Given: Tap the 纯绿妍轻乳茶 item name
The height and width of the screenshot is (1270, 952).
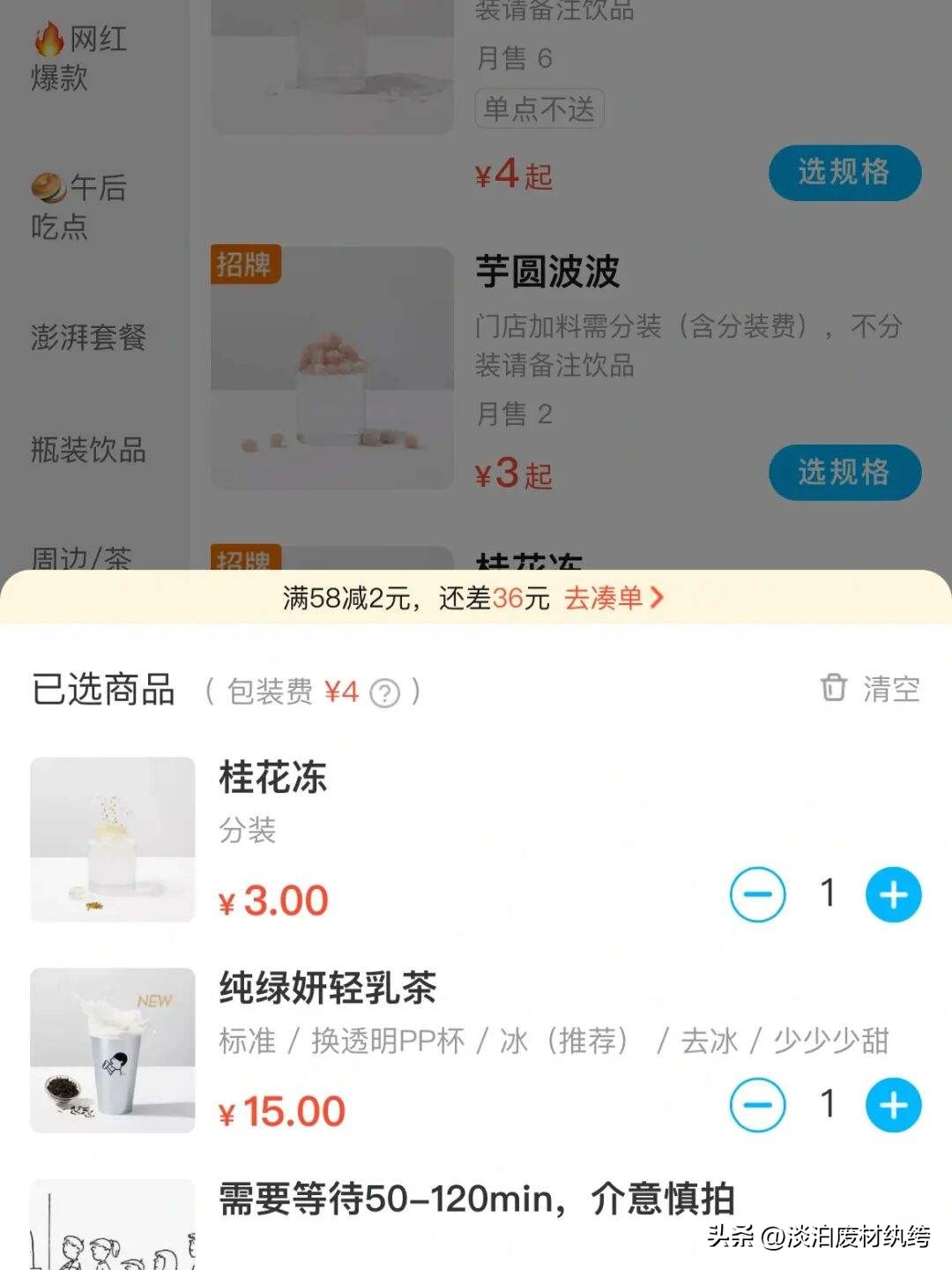Looking at the screenshot, I should coord(328,990).
